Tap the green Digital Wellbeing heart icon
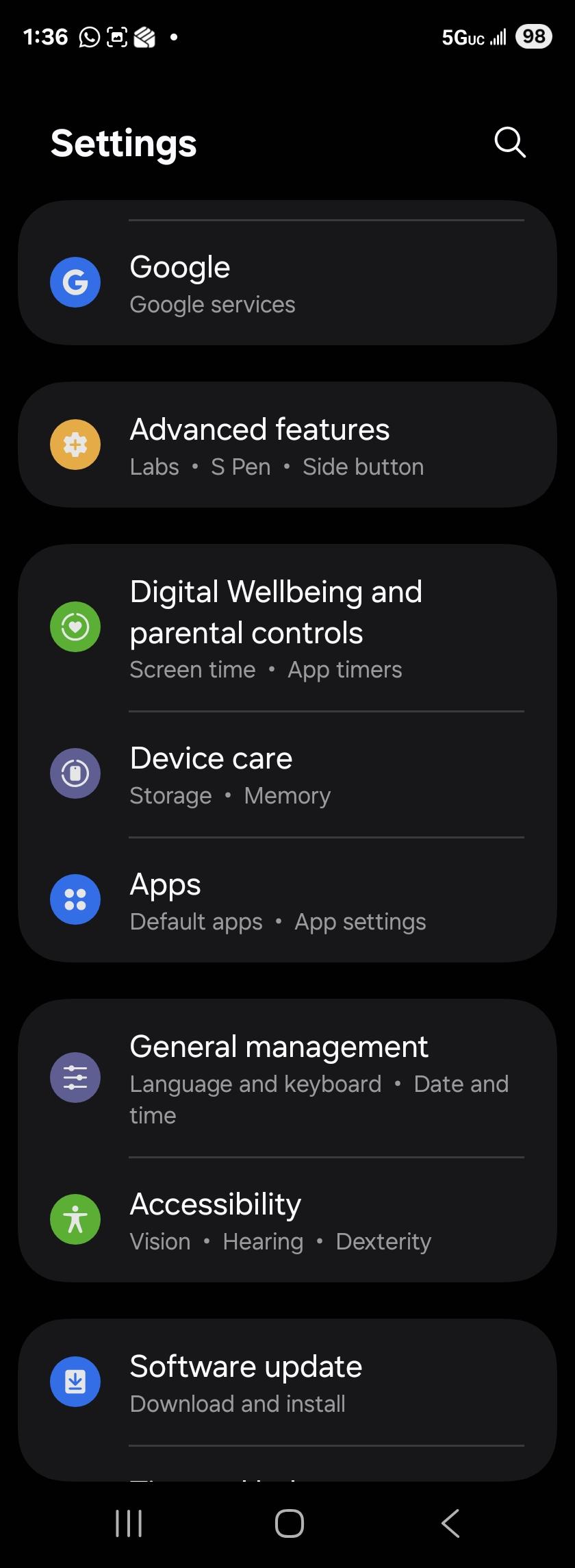This screenshot has width=575, height=1568. (75, 626)
